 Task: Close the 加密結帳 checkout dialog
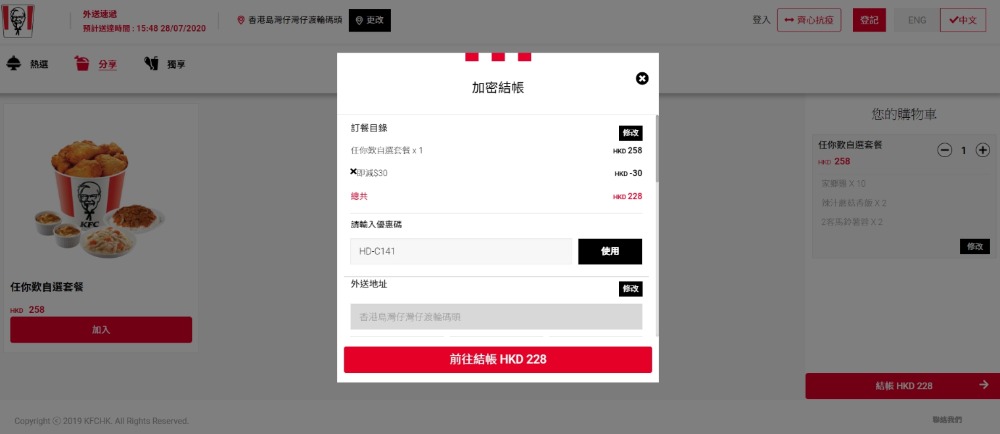642,78
